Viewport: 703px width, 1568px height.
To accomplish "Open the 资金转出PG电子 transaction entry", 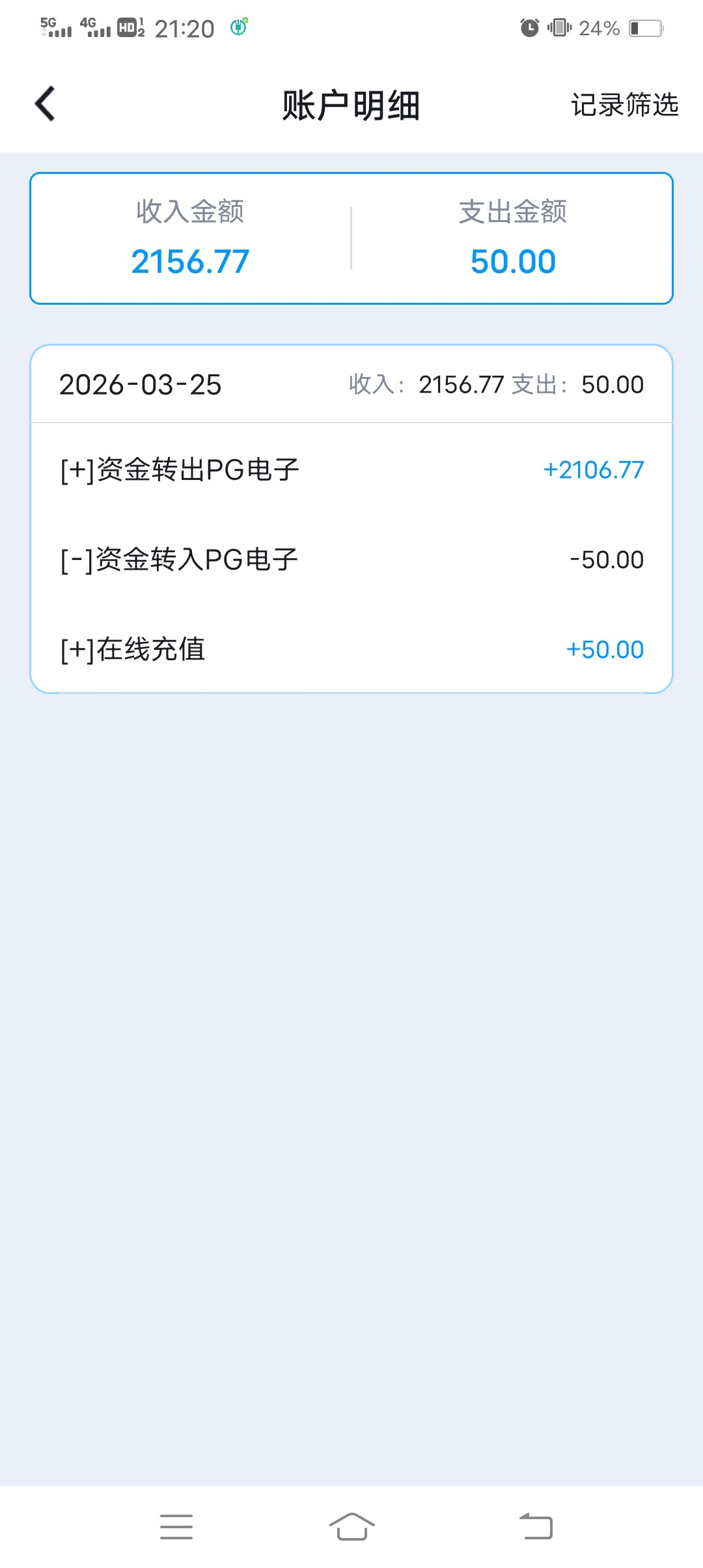I will coord(351,469).
